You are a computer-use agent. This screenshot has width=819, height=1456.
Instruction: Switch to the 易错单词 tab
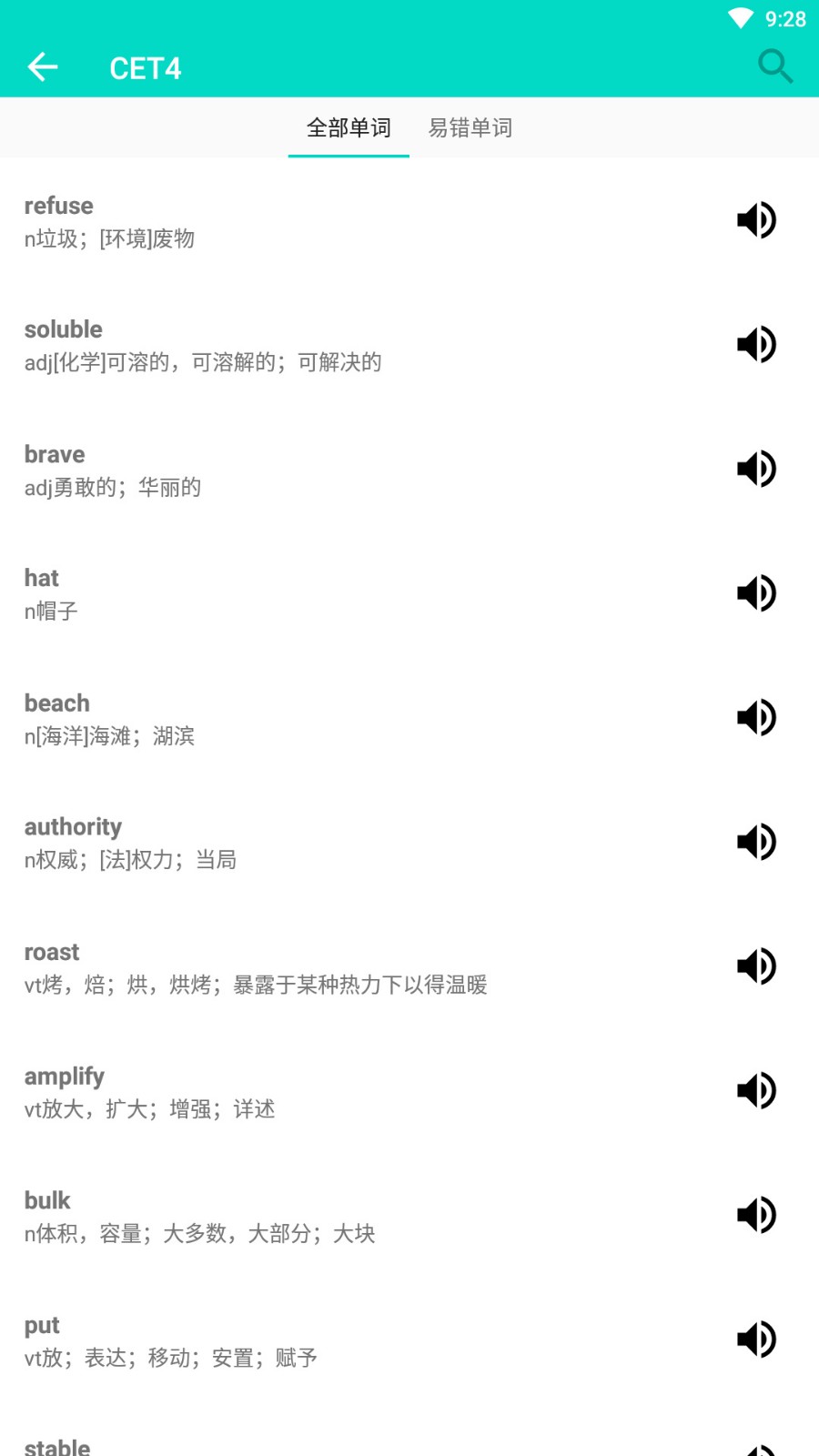tap(470, 128)
